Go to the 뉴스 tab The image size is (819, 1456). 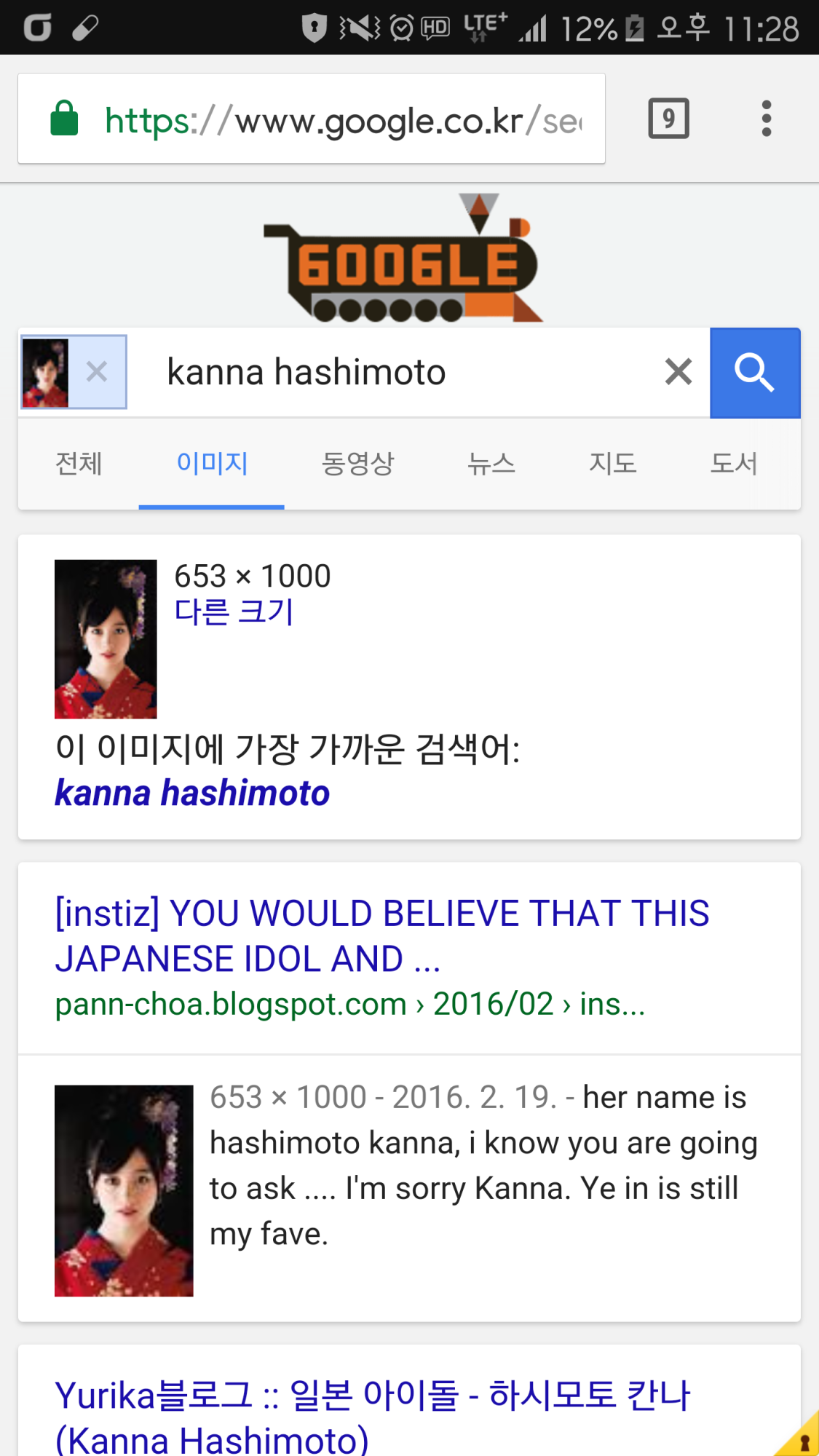pyautogui.click(x=491, y=464)
